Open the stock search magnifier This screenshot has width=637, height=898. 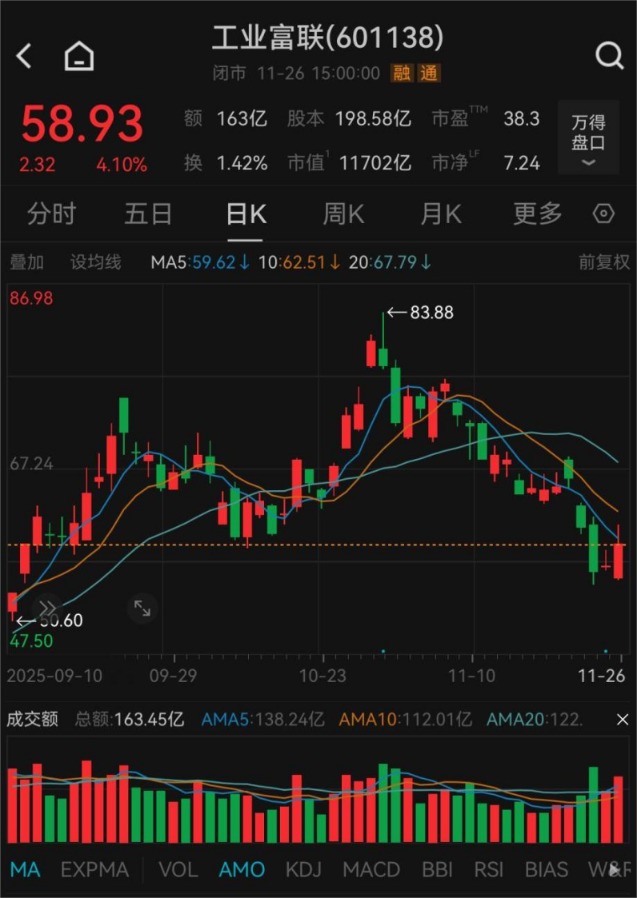[609, 56]
